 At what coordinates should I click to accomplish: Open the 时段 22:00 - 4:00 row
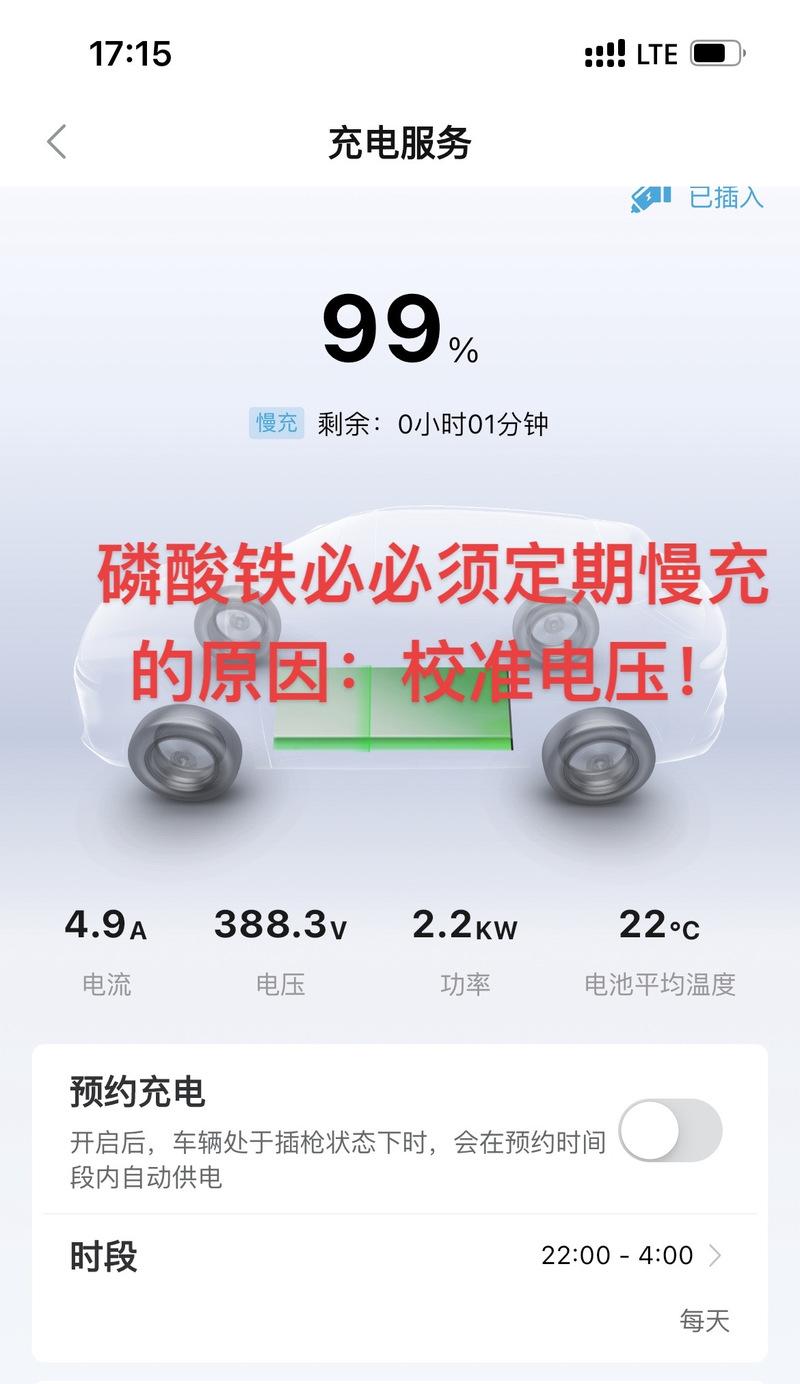(400, 1256)
